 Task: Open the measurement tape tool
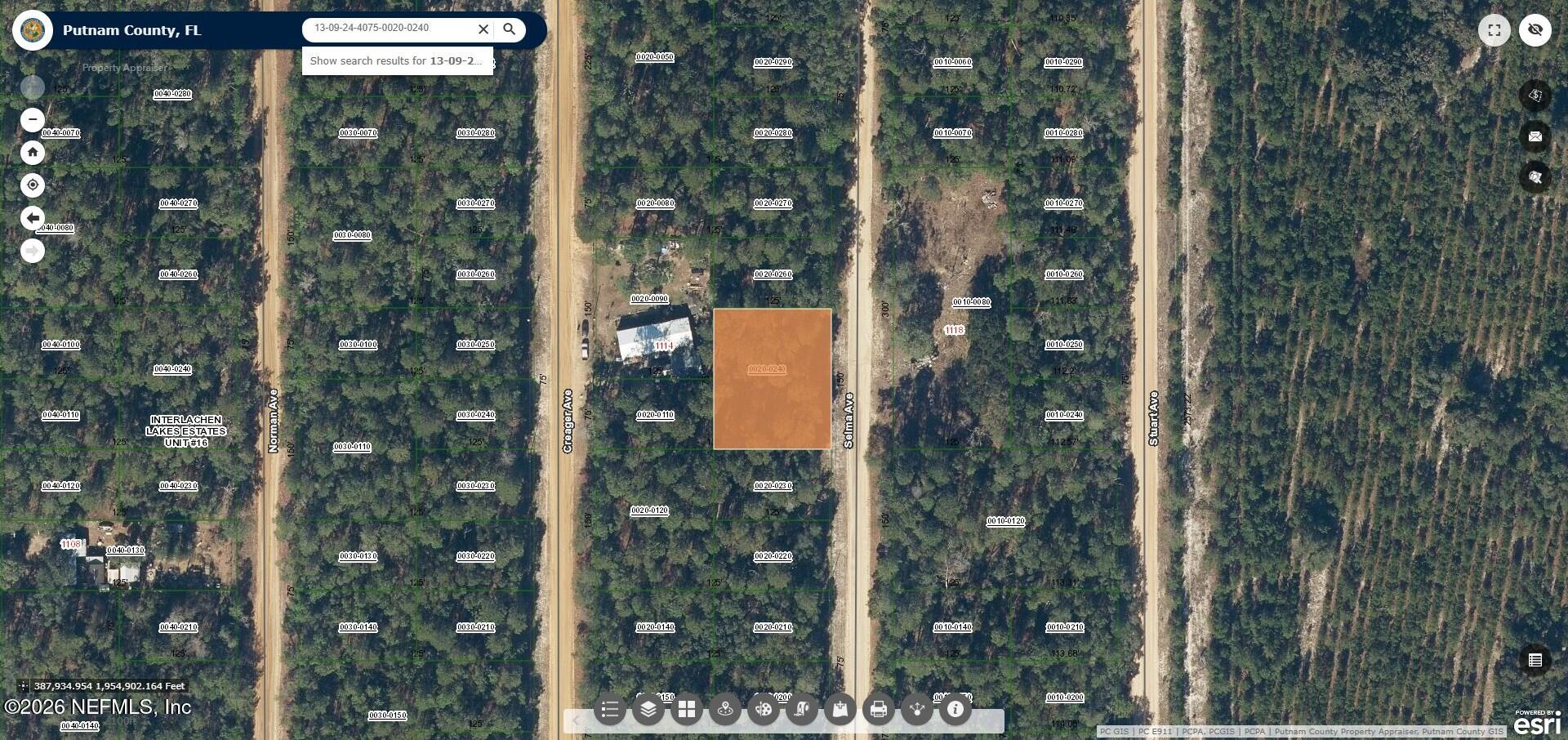tap(802, 710)
